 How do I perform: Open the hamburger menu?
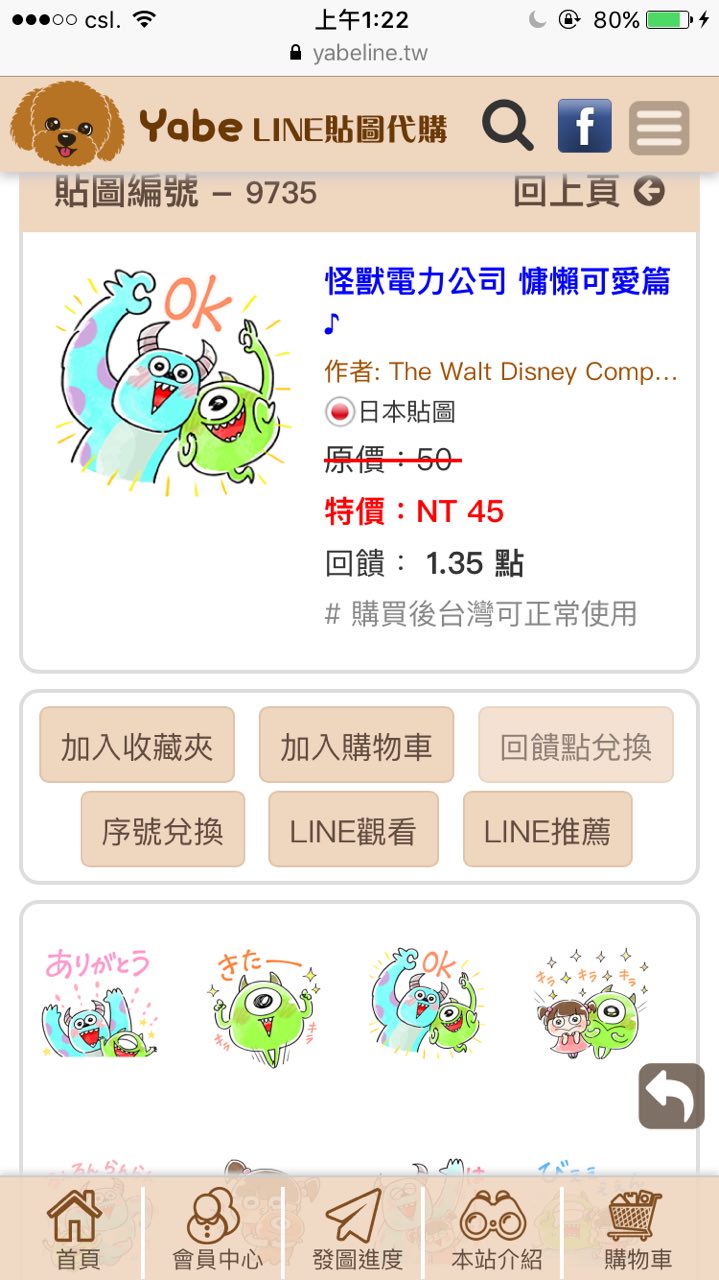click(658, 127)
